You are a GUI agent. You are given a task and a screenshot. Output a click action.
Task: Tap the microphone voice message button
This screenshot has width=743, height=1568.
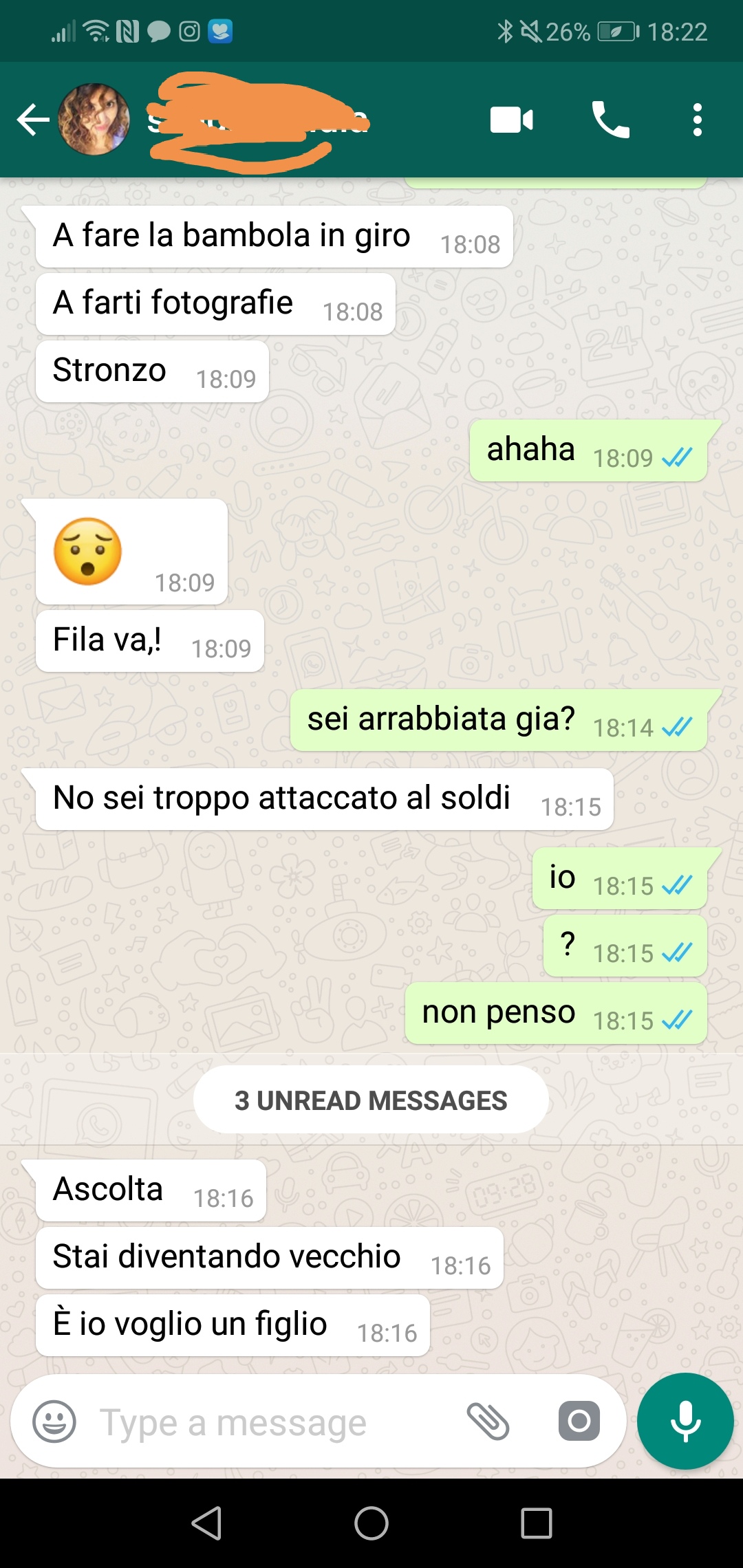point(685,1422)
